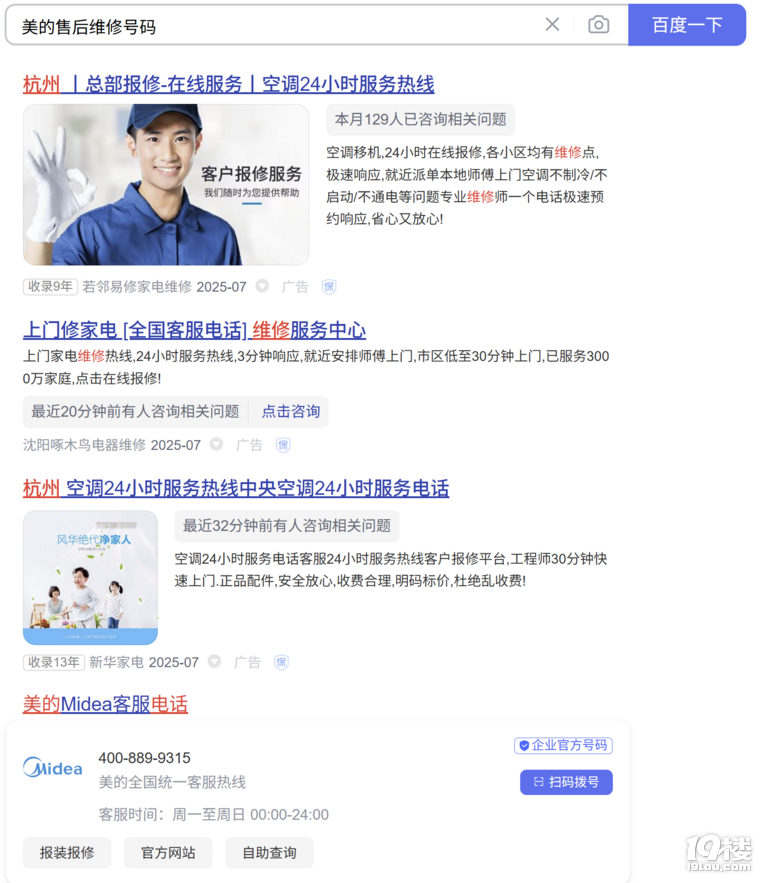Open the 沈阳啄木鸟电器维修 advertiser source

(84, 445)
